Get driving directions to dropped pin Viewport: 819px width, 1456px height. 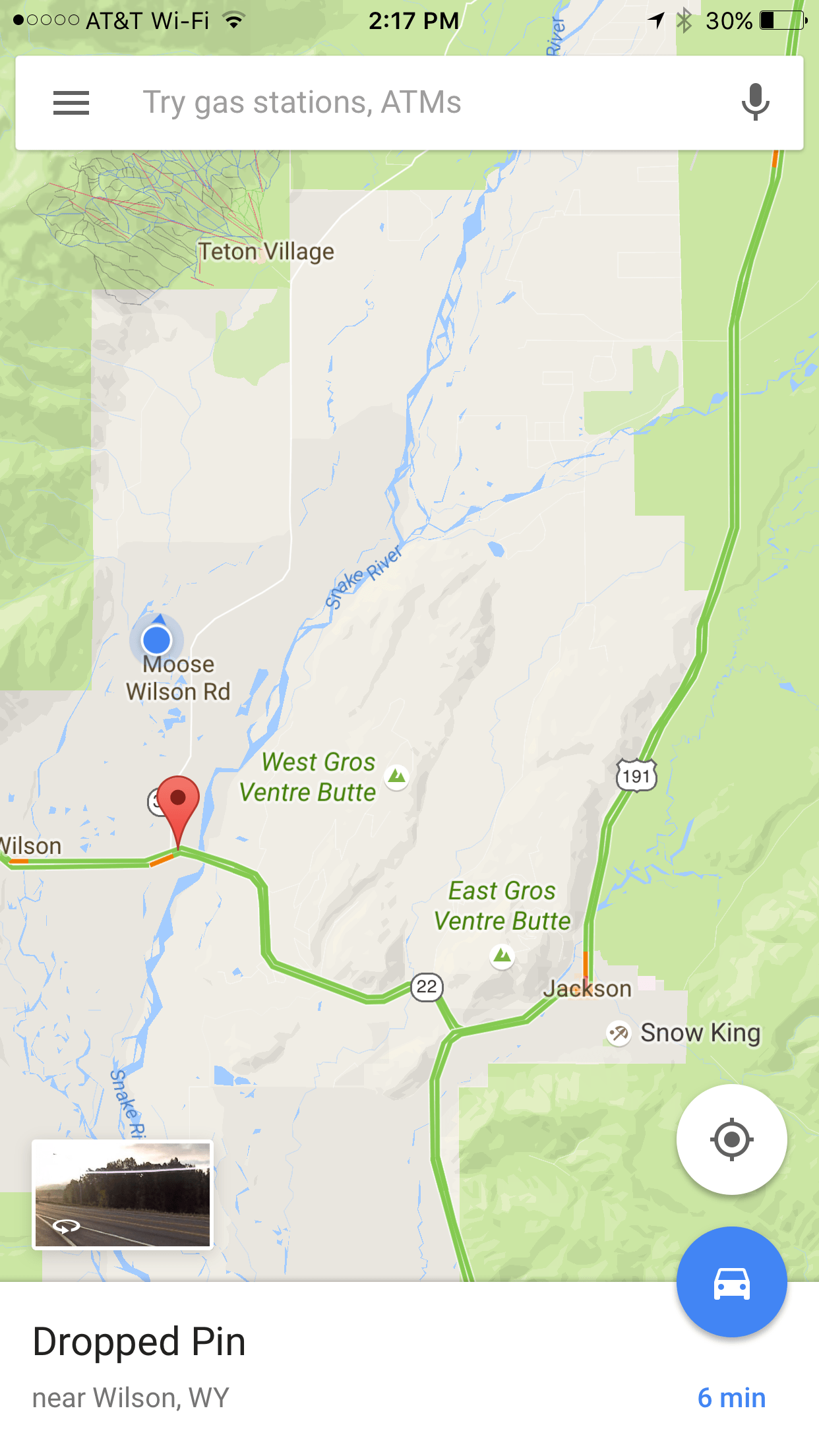pos(731,1283)
